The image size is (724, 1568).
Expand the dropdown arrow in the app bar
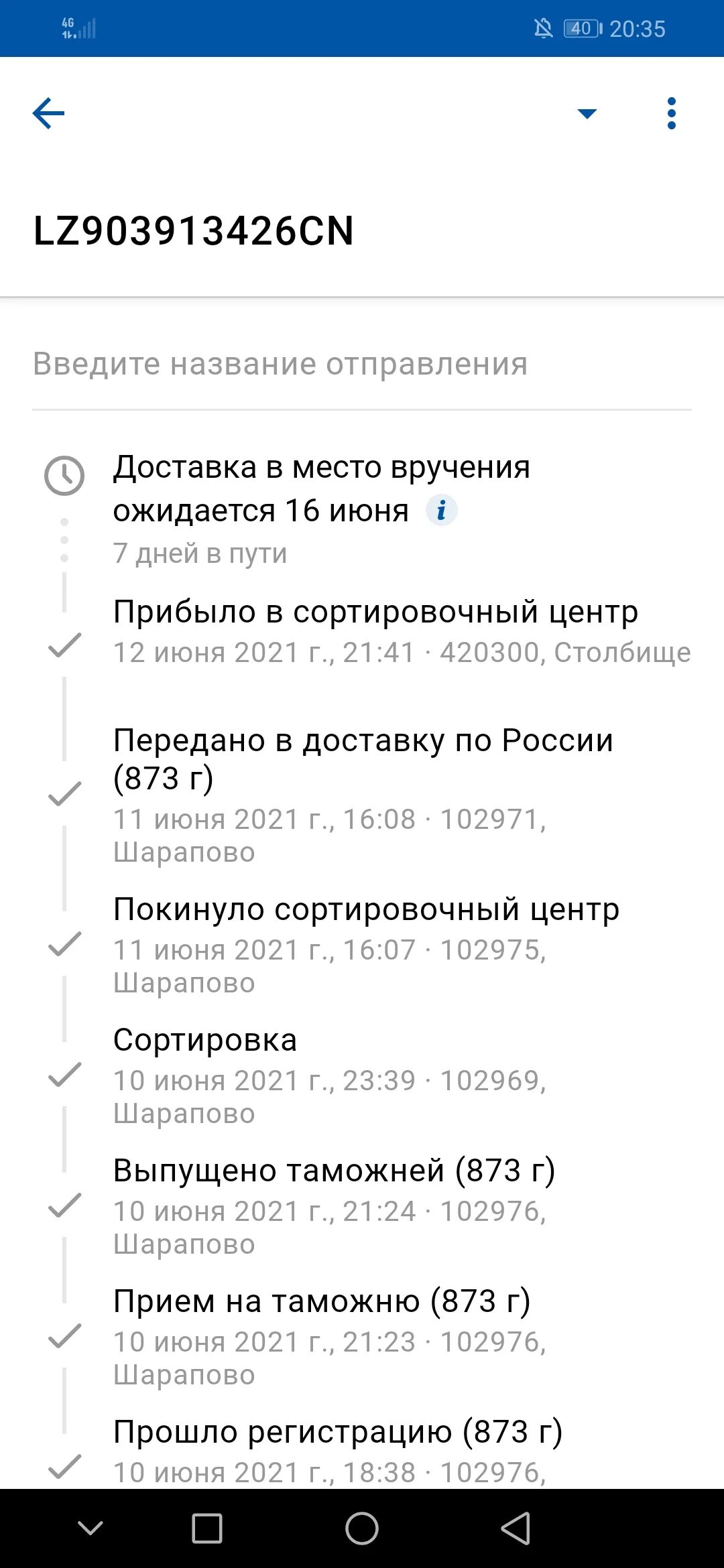pyautogui.click(x=587, y=113)
